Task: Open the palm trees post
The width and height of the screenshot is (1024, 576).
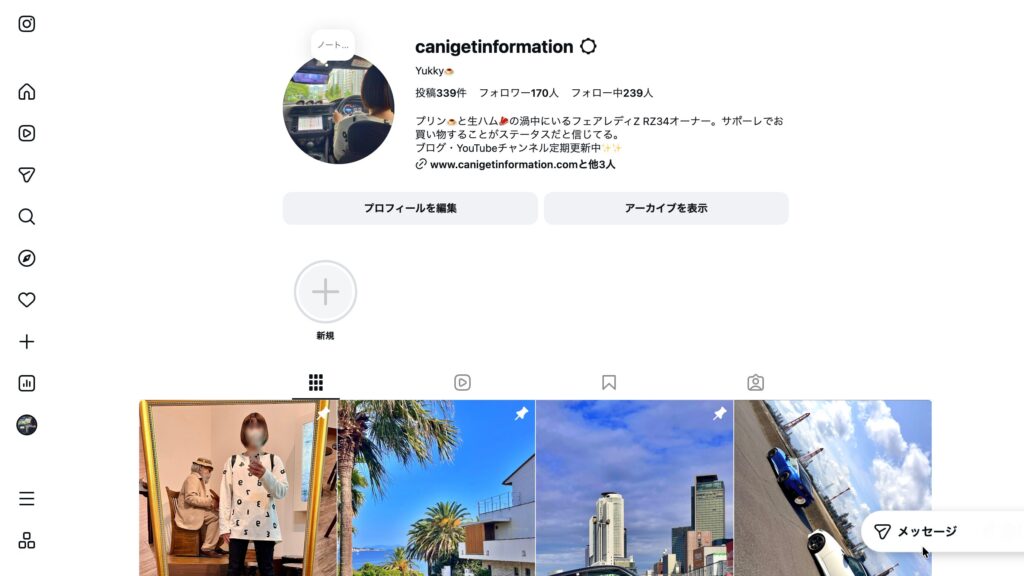Action: (436, 490)
